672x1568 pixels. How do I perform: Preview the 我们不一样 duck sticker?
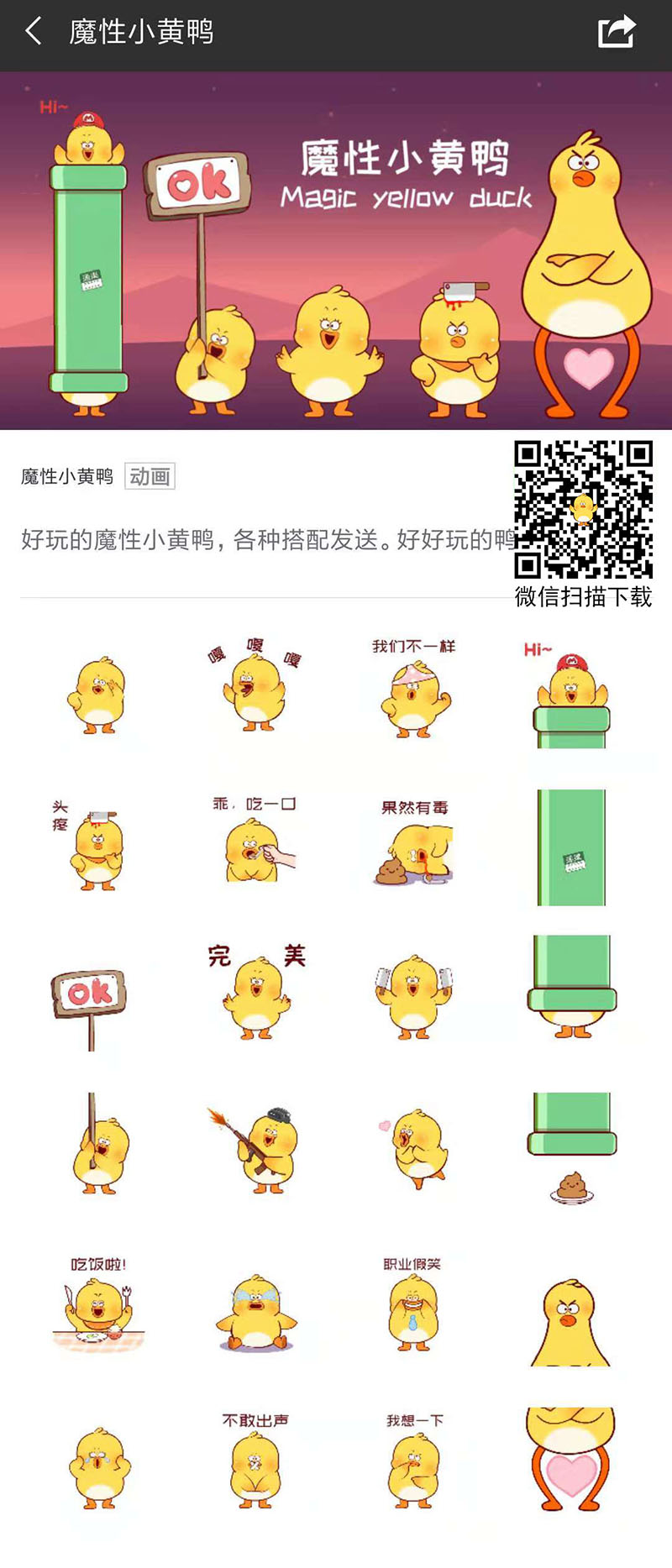(x=414, y=689)
